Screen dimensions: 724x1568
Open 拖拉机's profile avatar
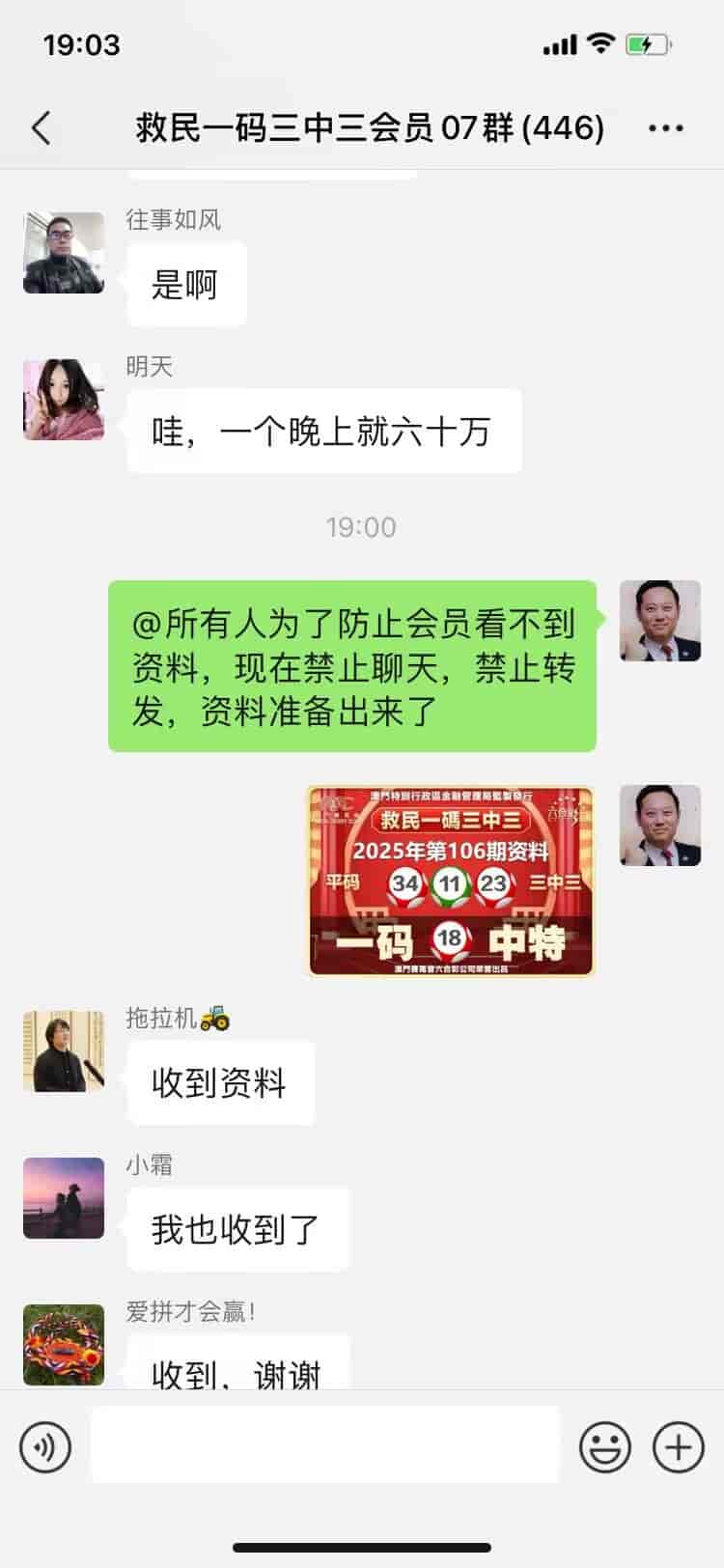click(64, 1051)
